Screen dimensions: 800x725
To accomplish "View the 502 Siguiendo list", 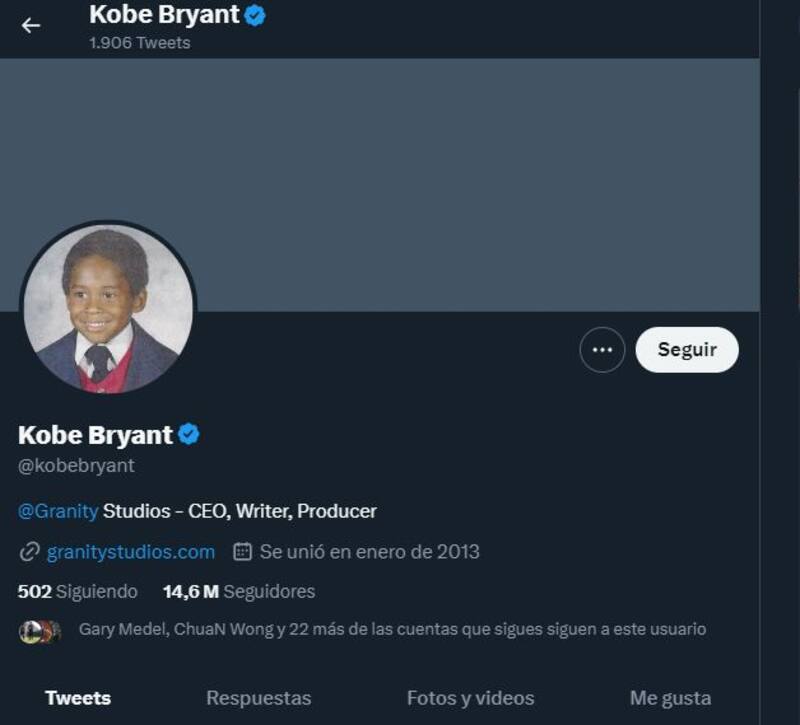I will click(x=78, y=591).
